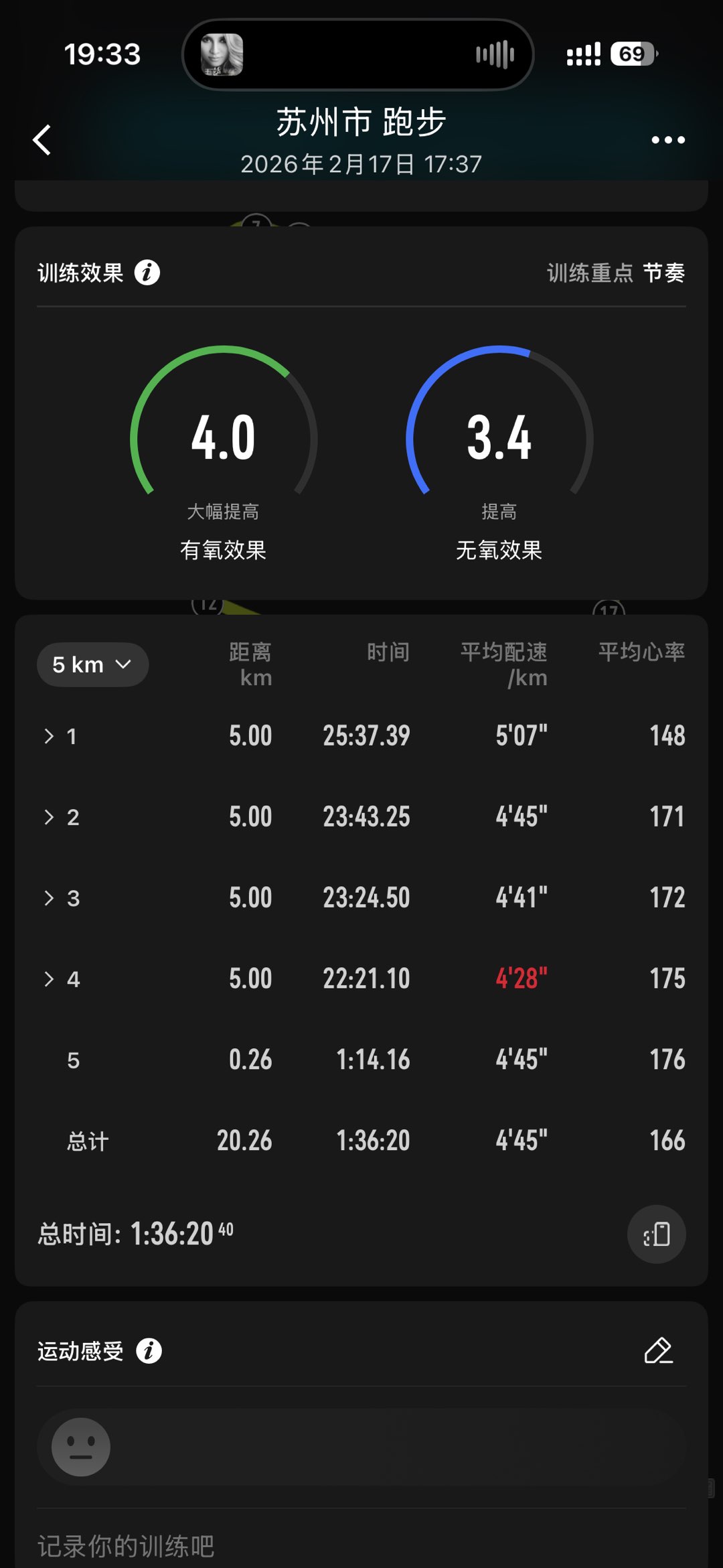Open info icon beside 运动感受
This screenshot has height=1568, width=723.
point(149,1351)
